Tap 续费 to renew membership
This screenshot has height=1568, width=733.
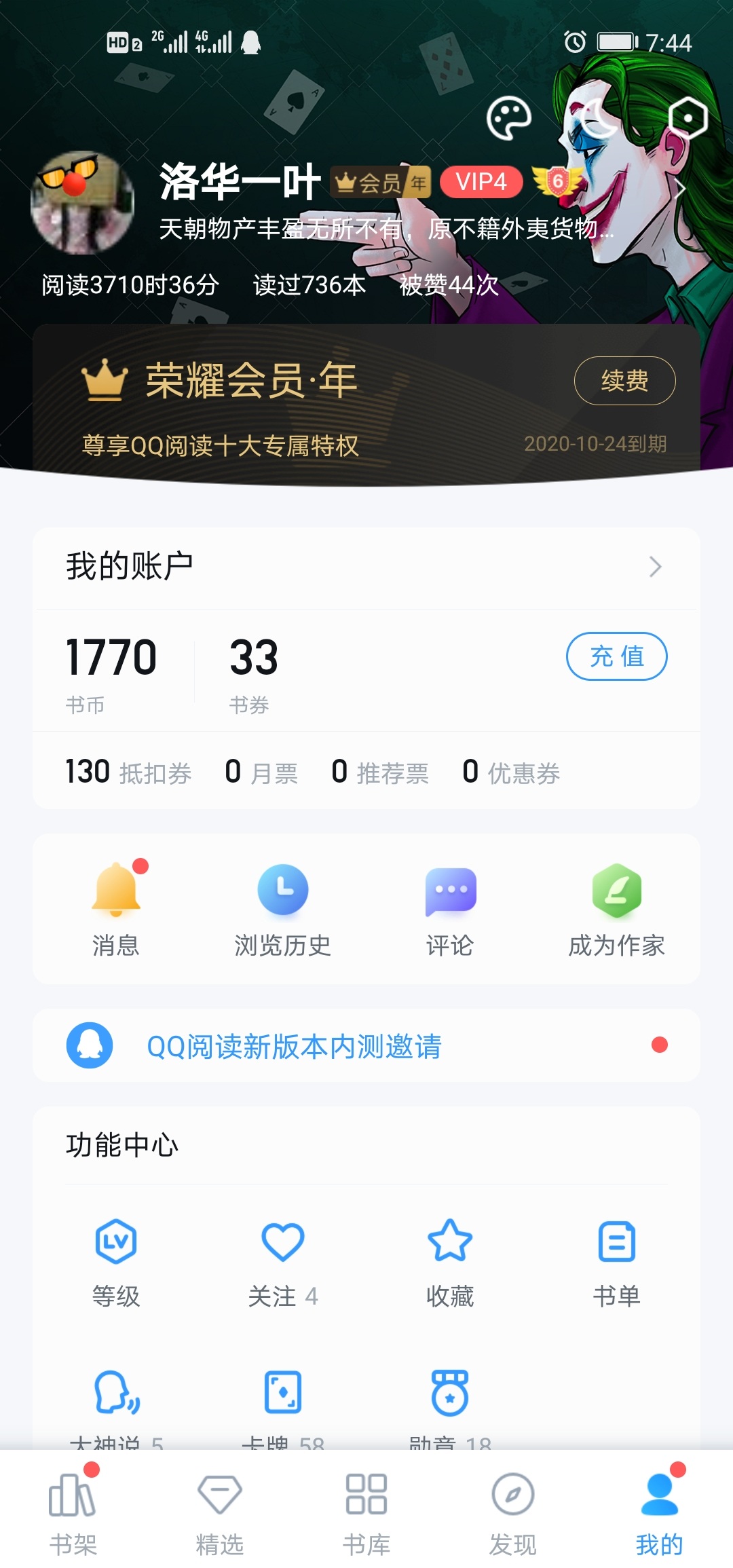pos(624,381)
